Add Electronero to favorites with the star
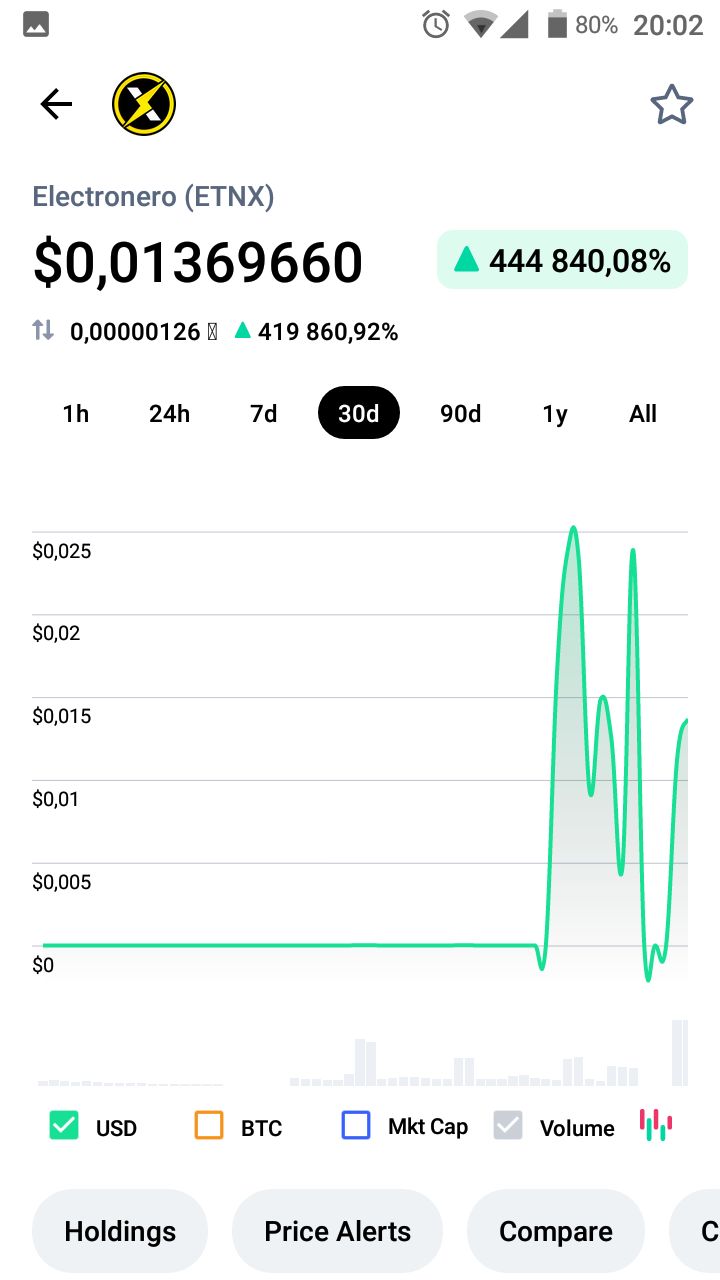The height and width of the screenshot is (1280, 720). pyautogui.click(x=671, y=104)
